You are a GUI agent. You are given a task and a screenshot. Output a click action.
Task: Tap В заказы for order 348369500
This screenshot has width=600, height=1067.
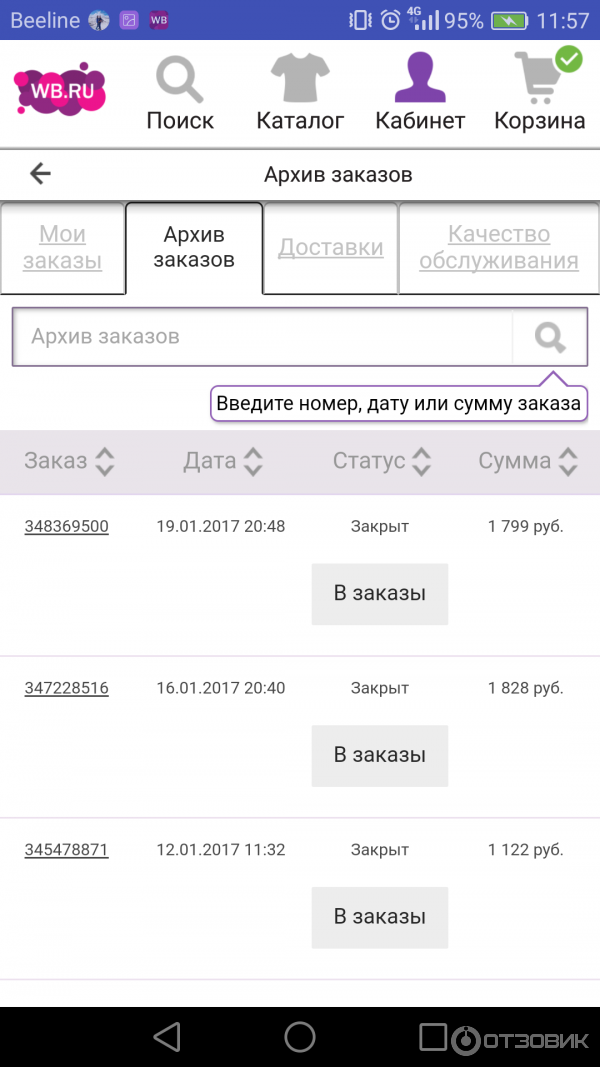[380, 593]
